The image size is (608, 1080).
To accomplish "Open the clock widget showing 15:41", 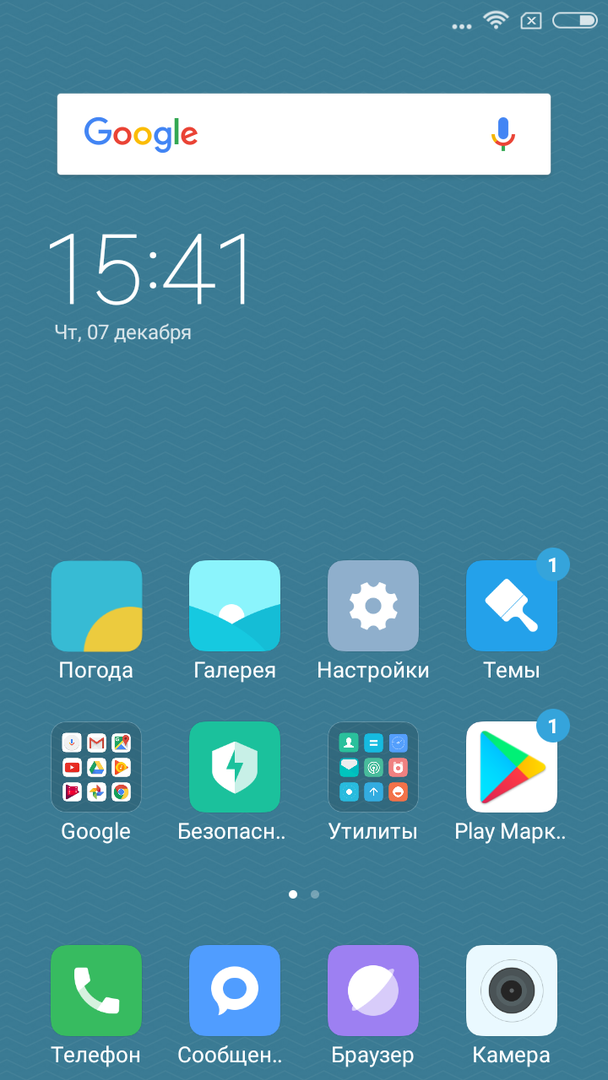I will pos(148,268).
